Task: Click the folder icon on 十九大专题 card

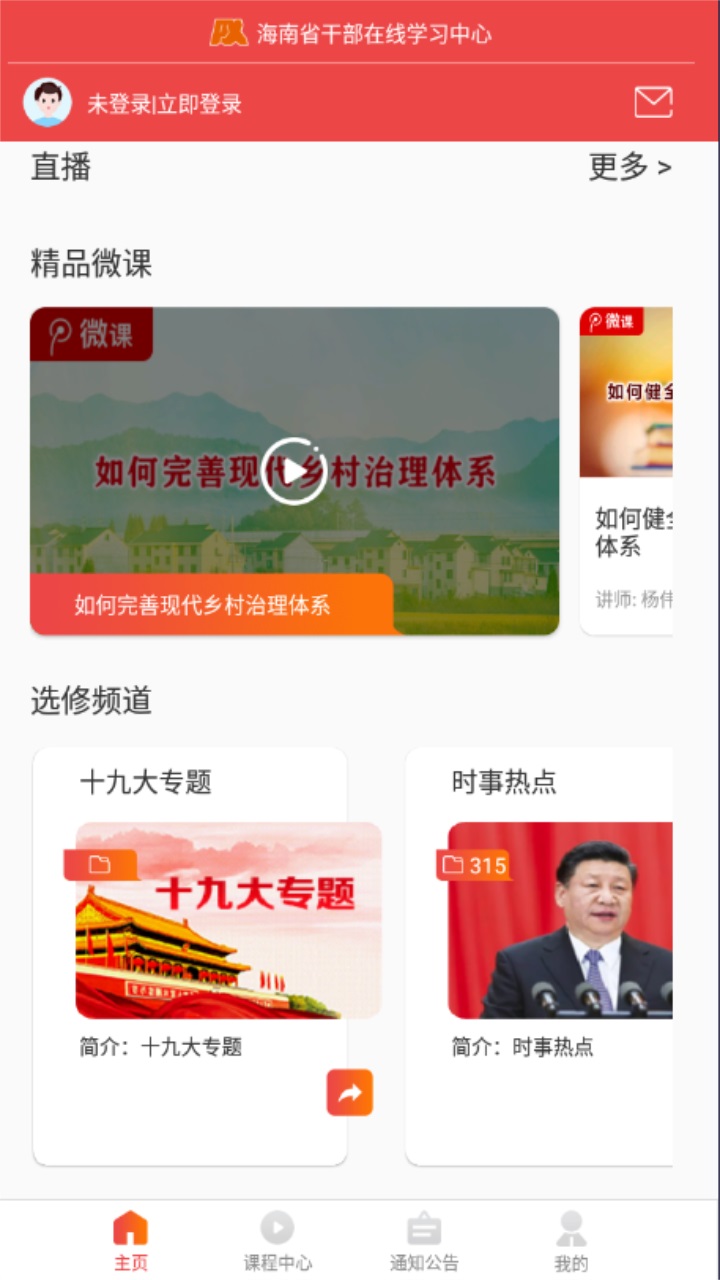Action: 99,863
